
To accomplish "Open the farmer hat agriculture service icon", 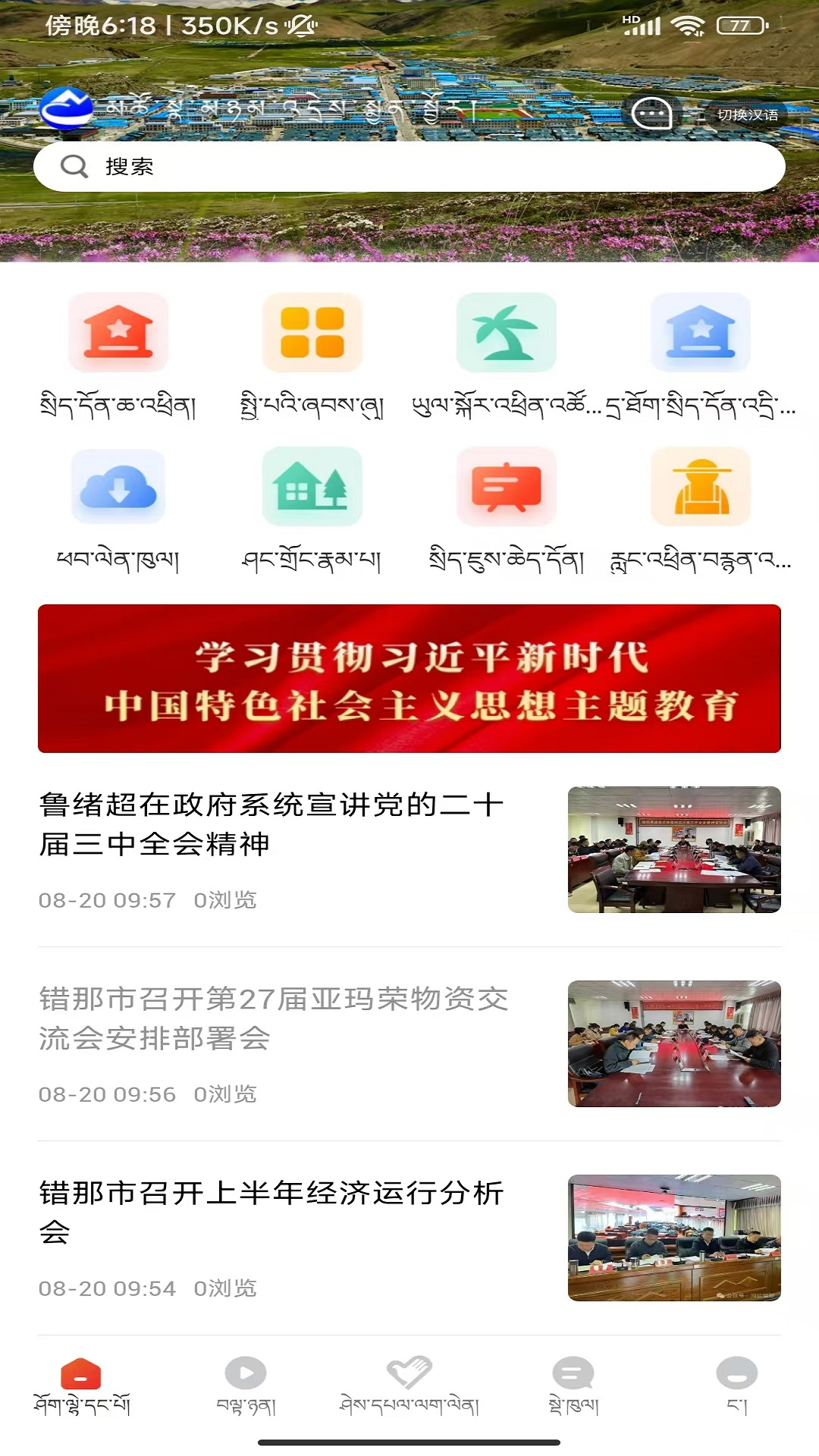I will tap(699, 488).
